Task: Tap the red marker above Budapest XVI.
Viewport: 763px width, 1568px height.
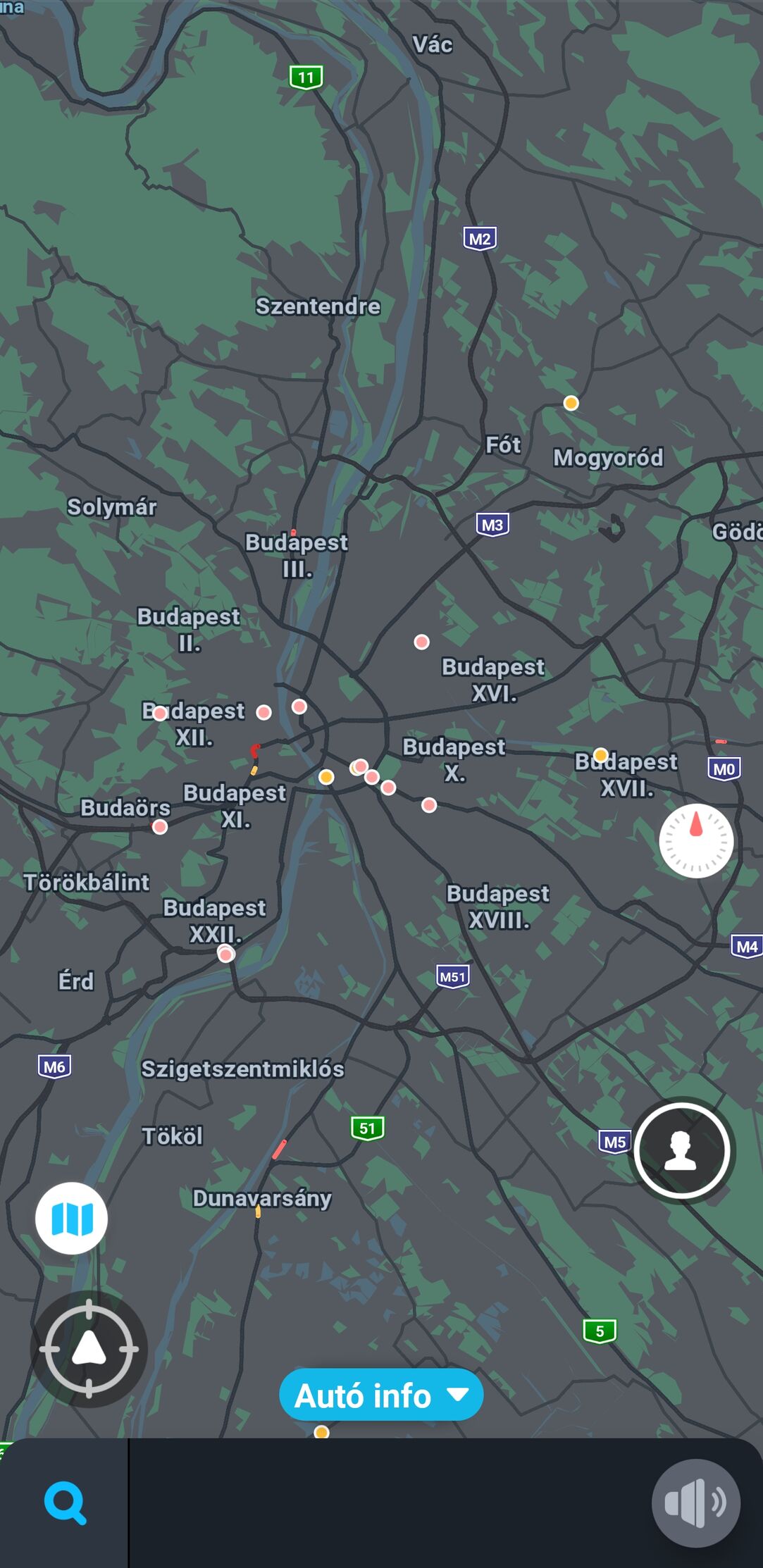Action: click(x=421, y=642)
